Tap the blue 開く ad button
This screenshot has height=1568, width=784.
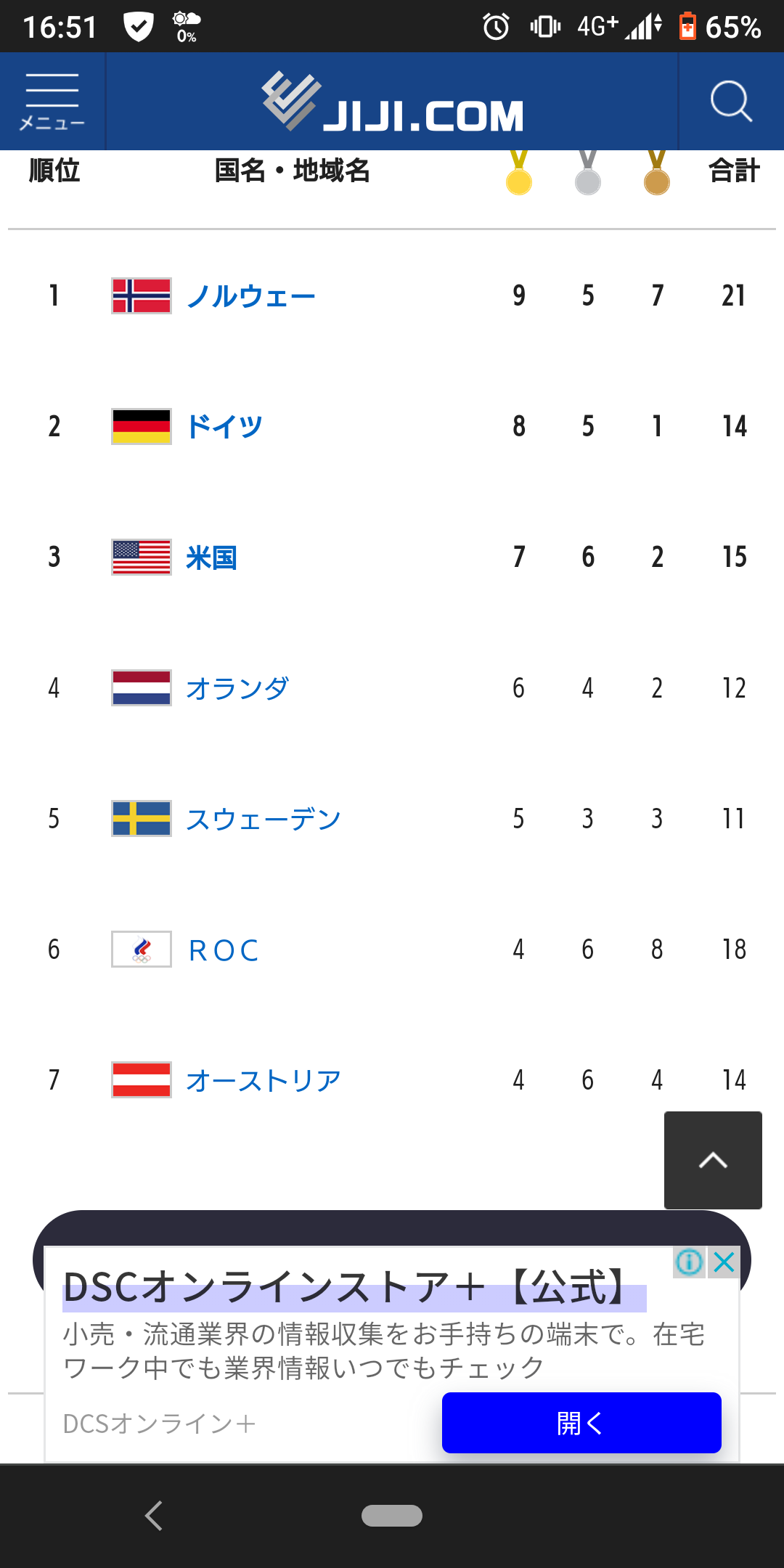(x=581, y=1423)
